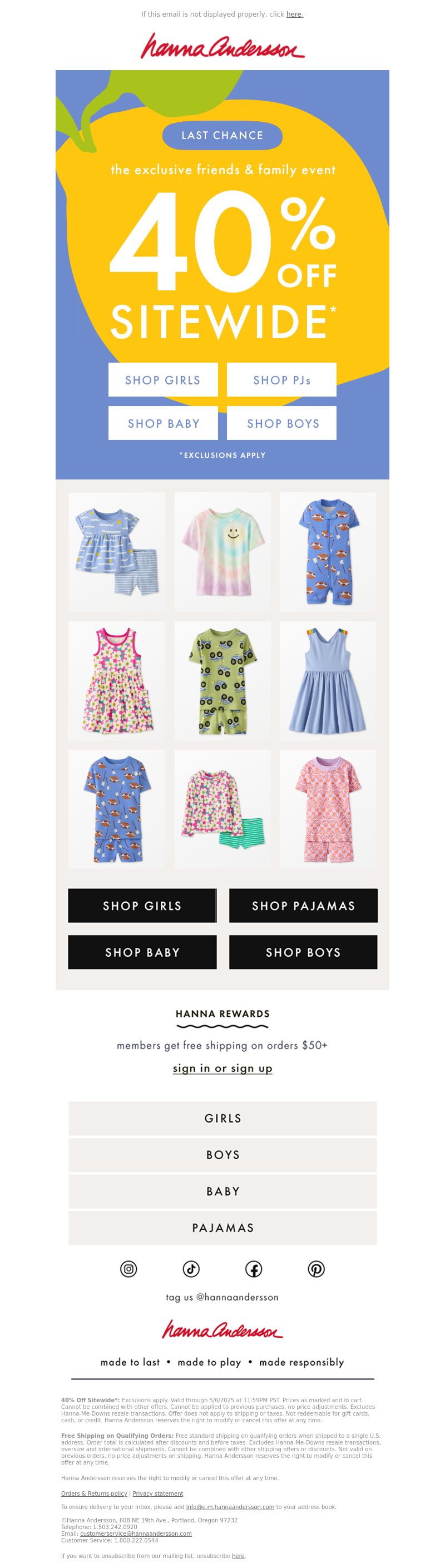This screenshot has height=1568, width=445.
Task: Open the Orders & Returns policy link
Action: pos(94,1493)
